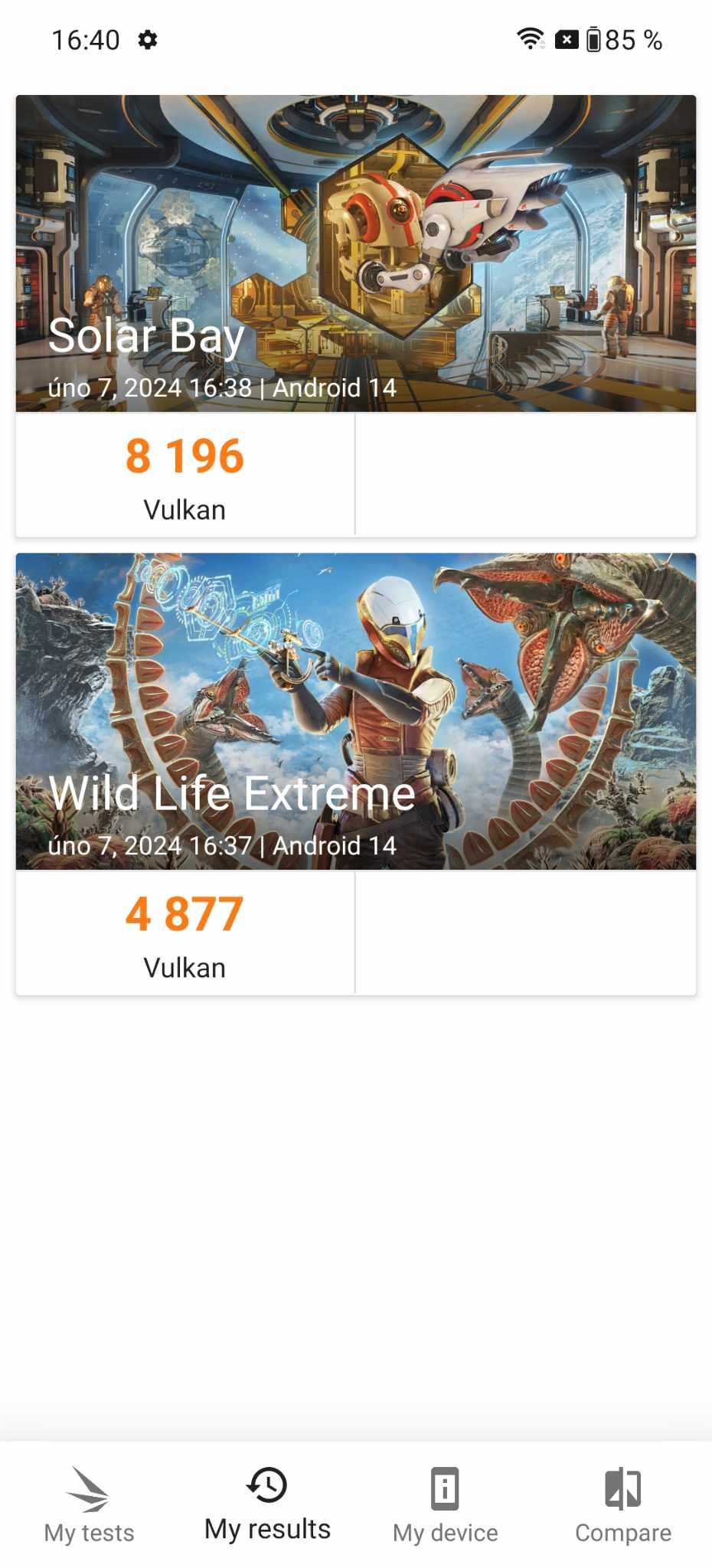Screen dimensions: 712x1568
Task: Go to the My device tab
Action: pos(445,1505)
